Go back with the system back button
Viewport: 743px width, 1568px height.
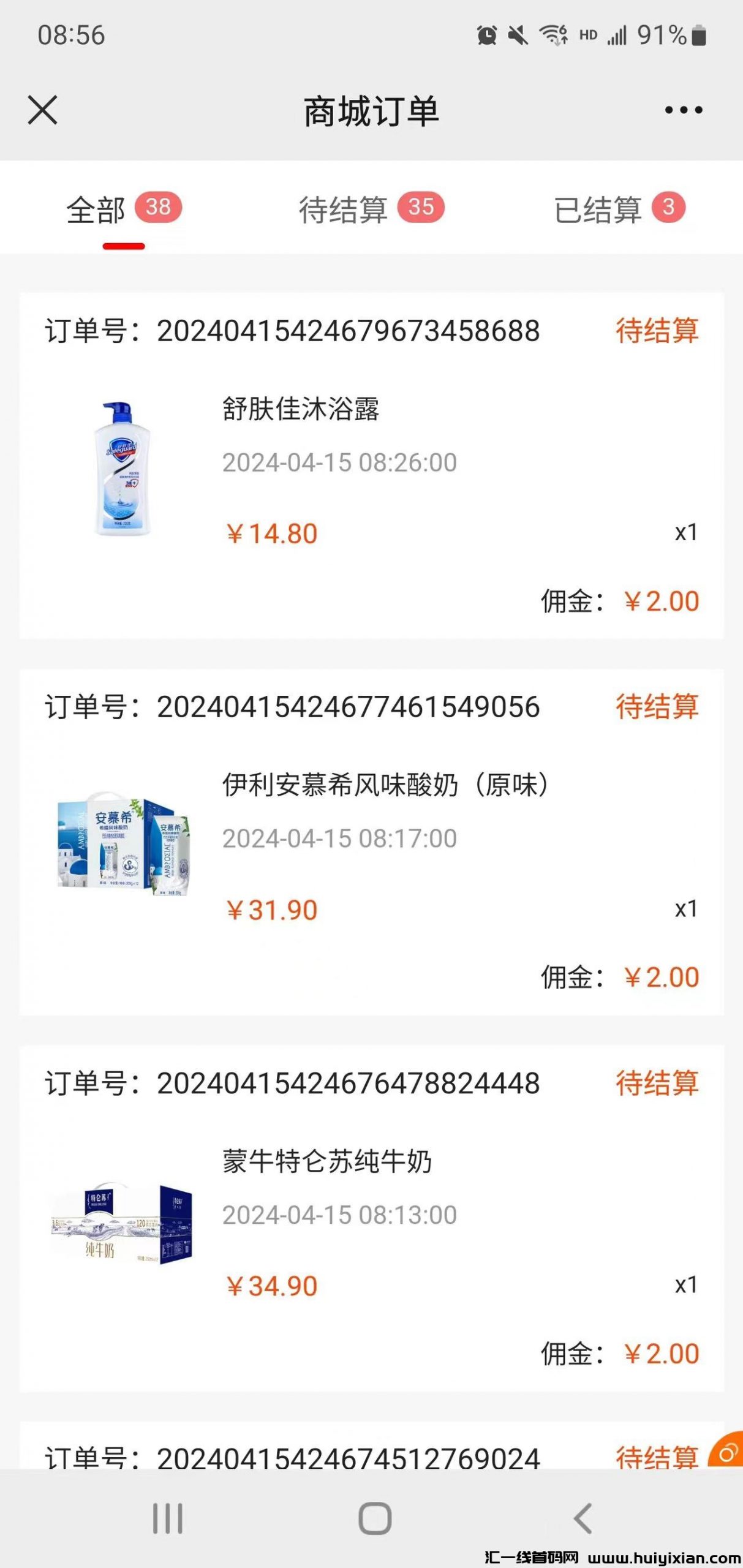tap(582, 1519)
